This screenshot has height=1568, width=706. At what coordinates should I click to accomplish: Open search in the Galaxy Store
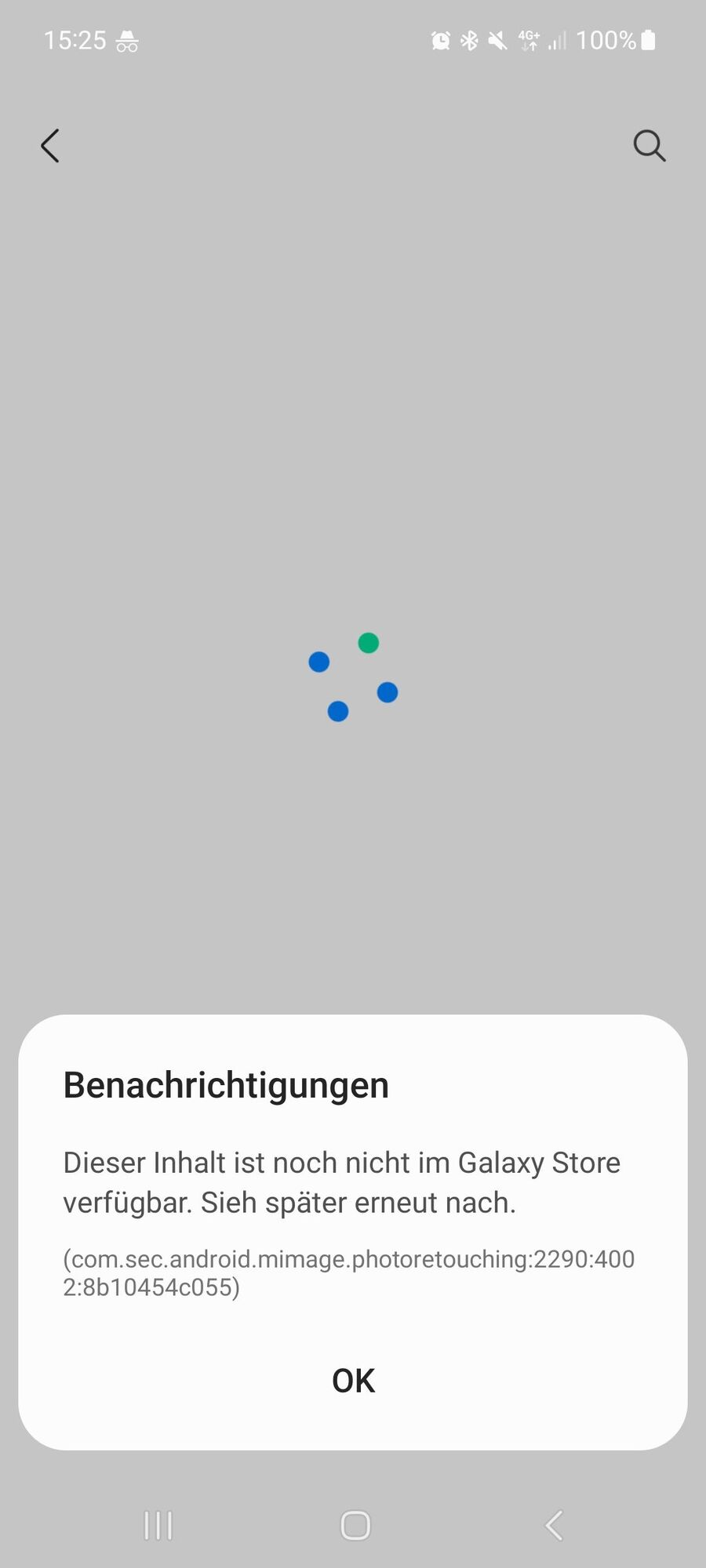649,146
